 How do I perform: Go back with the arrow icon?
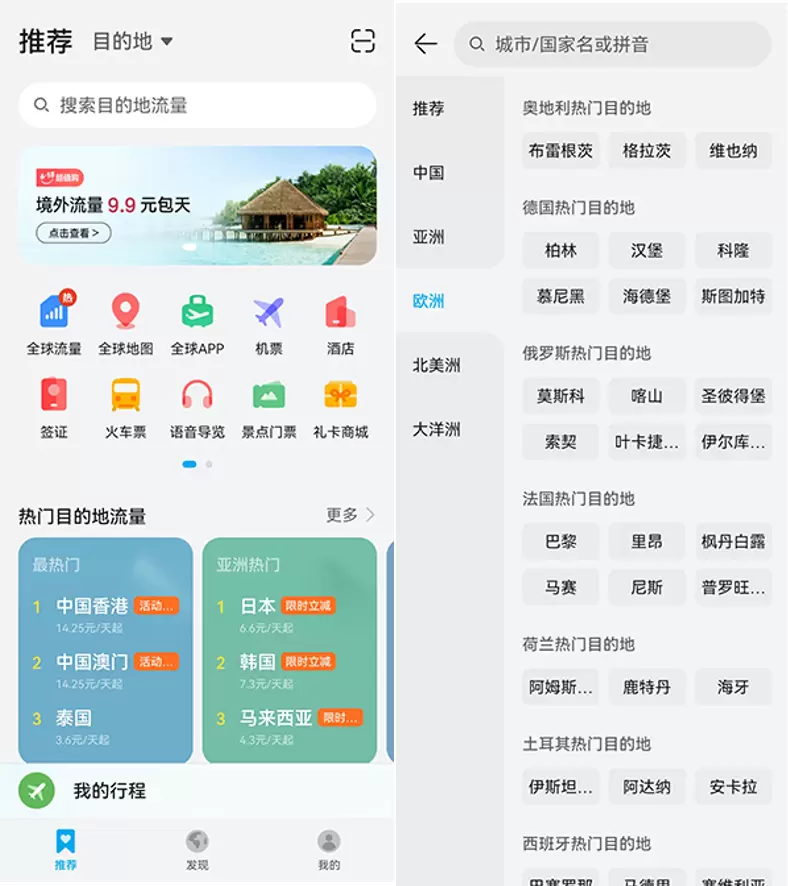coord(426,43)
